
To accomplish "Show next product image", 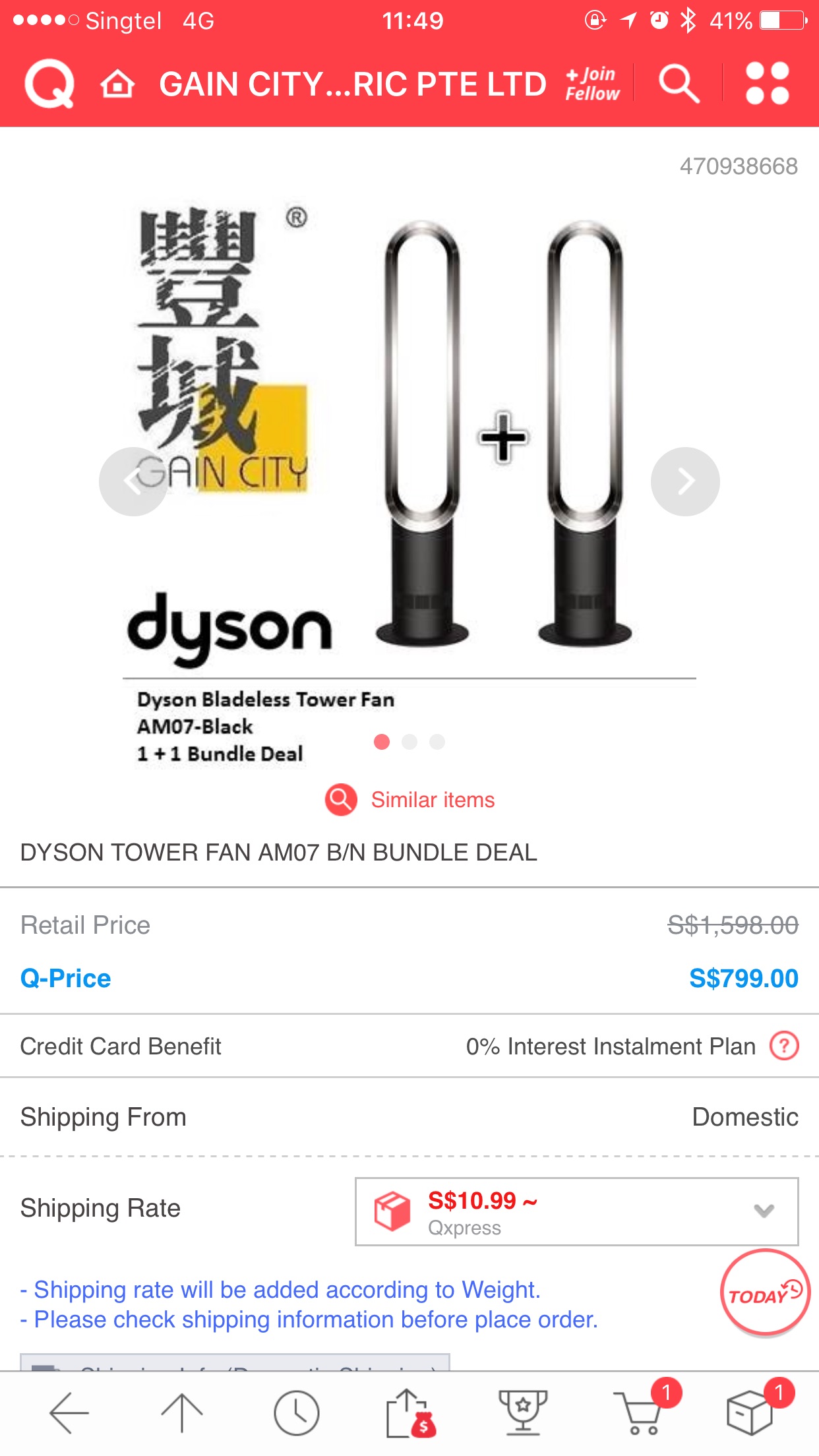I will pos(684,481).
